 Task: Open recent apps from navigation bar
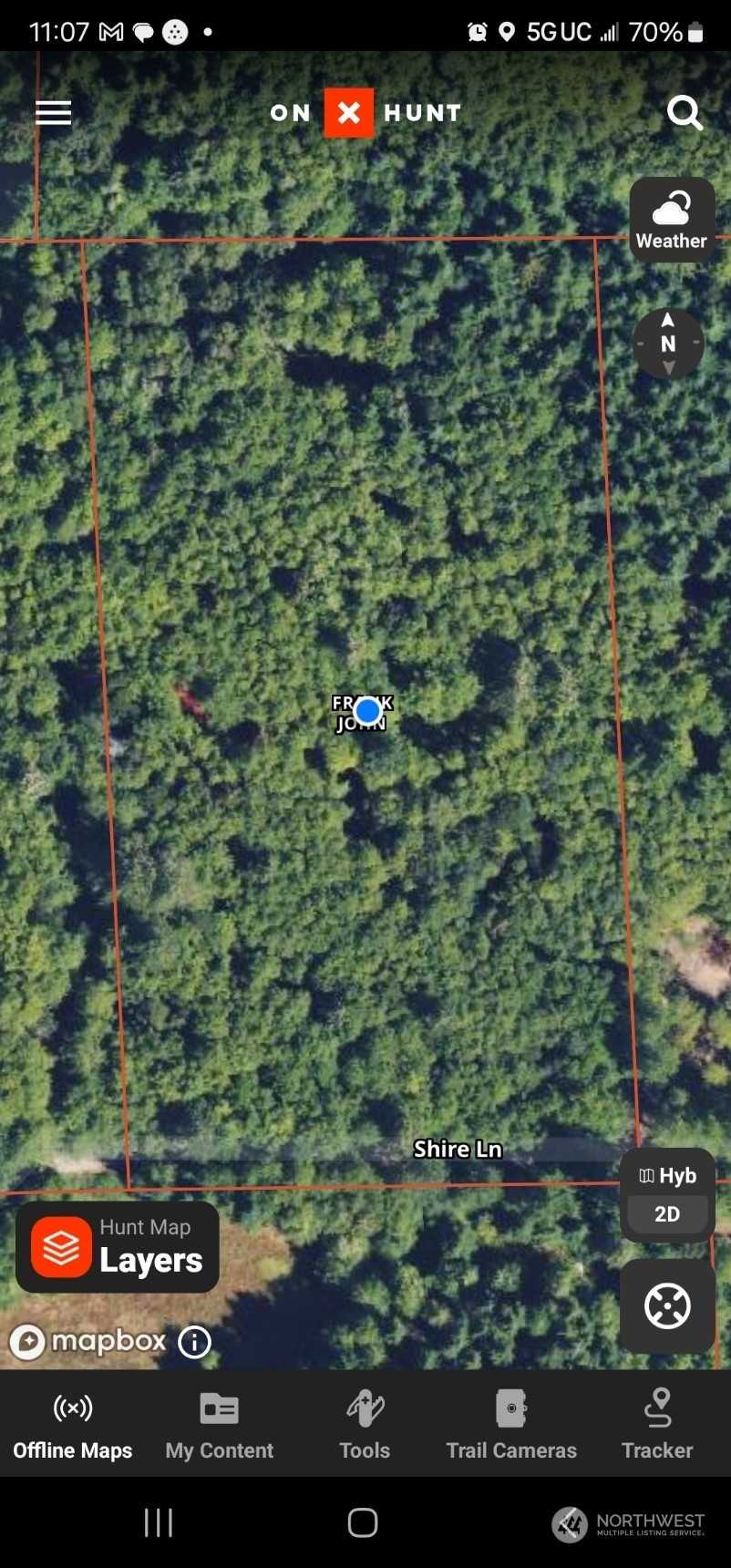[x=159, y=1522]
